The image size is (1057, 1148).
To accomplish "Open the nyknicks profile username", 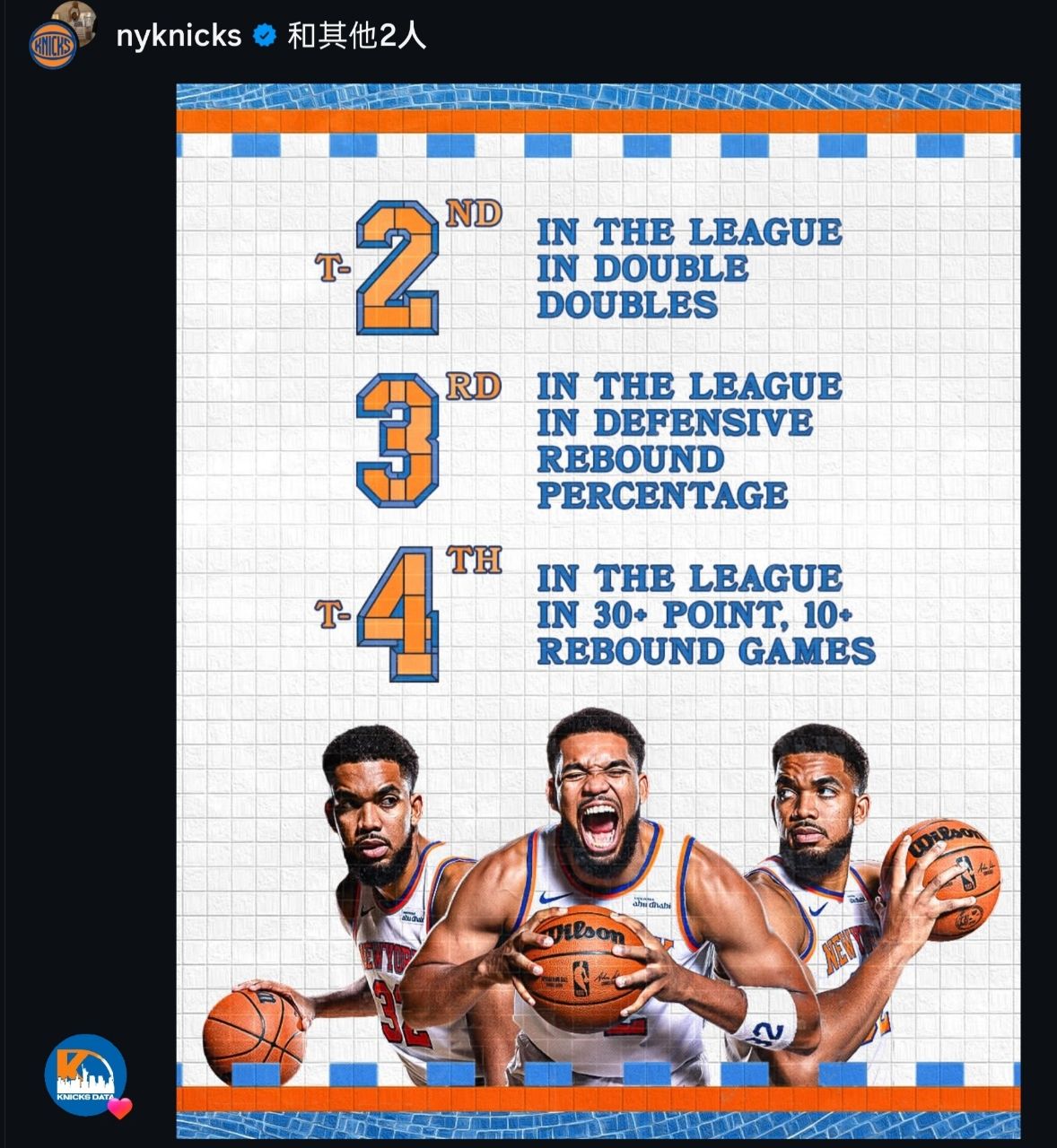I will [179, 36].
